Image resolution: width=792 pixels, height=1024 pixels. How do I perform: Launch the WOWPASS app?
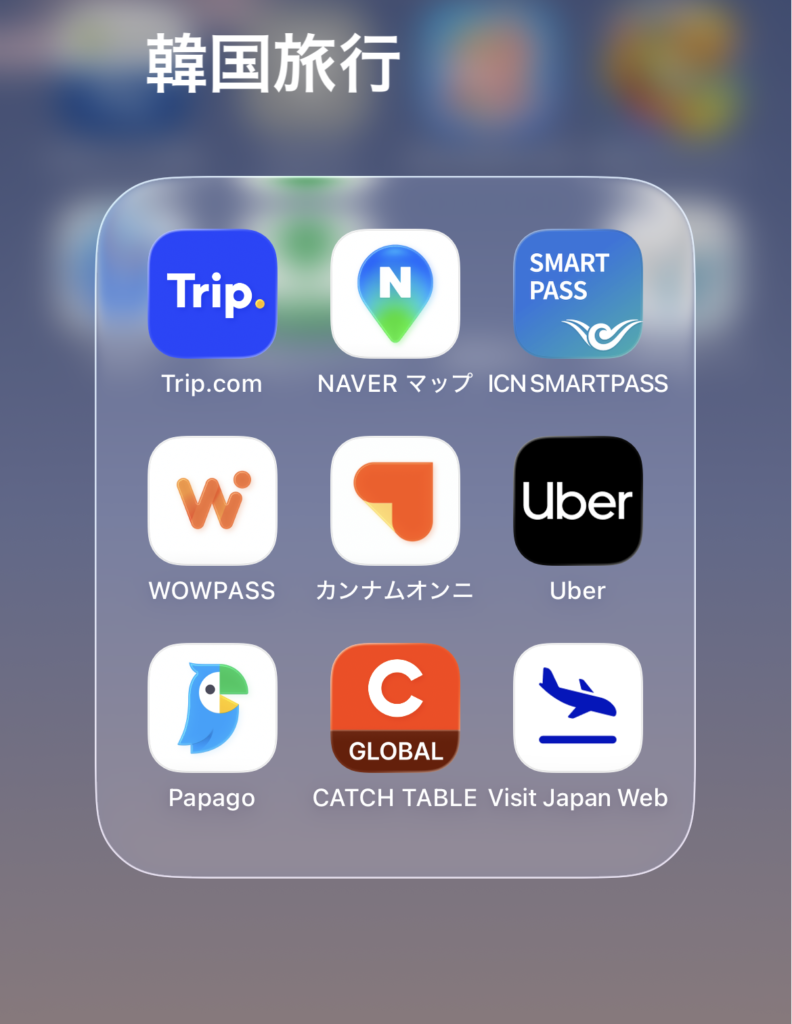pos(212,501)
